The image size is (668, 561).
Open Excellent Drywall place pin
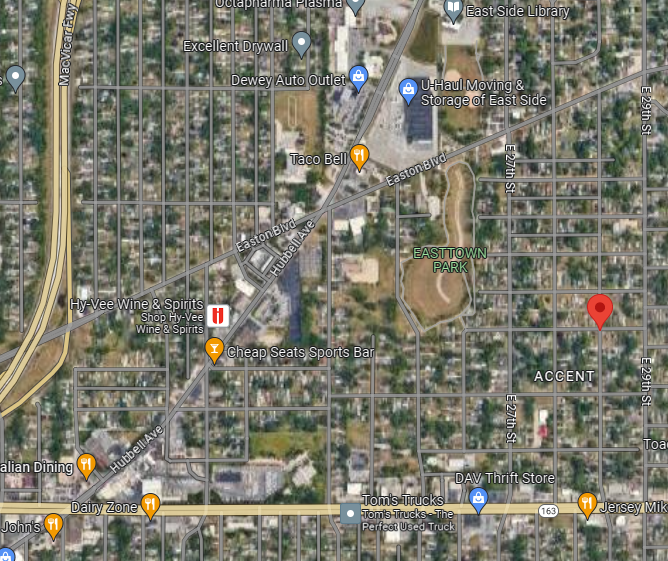[302, 43]
